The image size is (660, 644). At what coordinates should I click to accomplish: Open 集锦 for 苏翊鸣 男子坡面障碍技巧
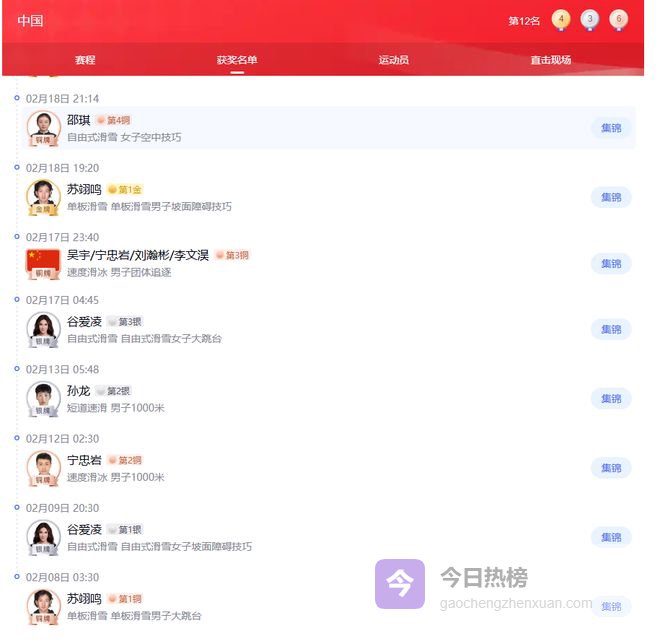click(610, 197)
